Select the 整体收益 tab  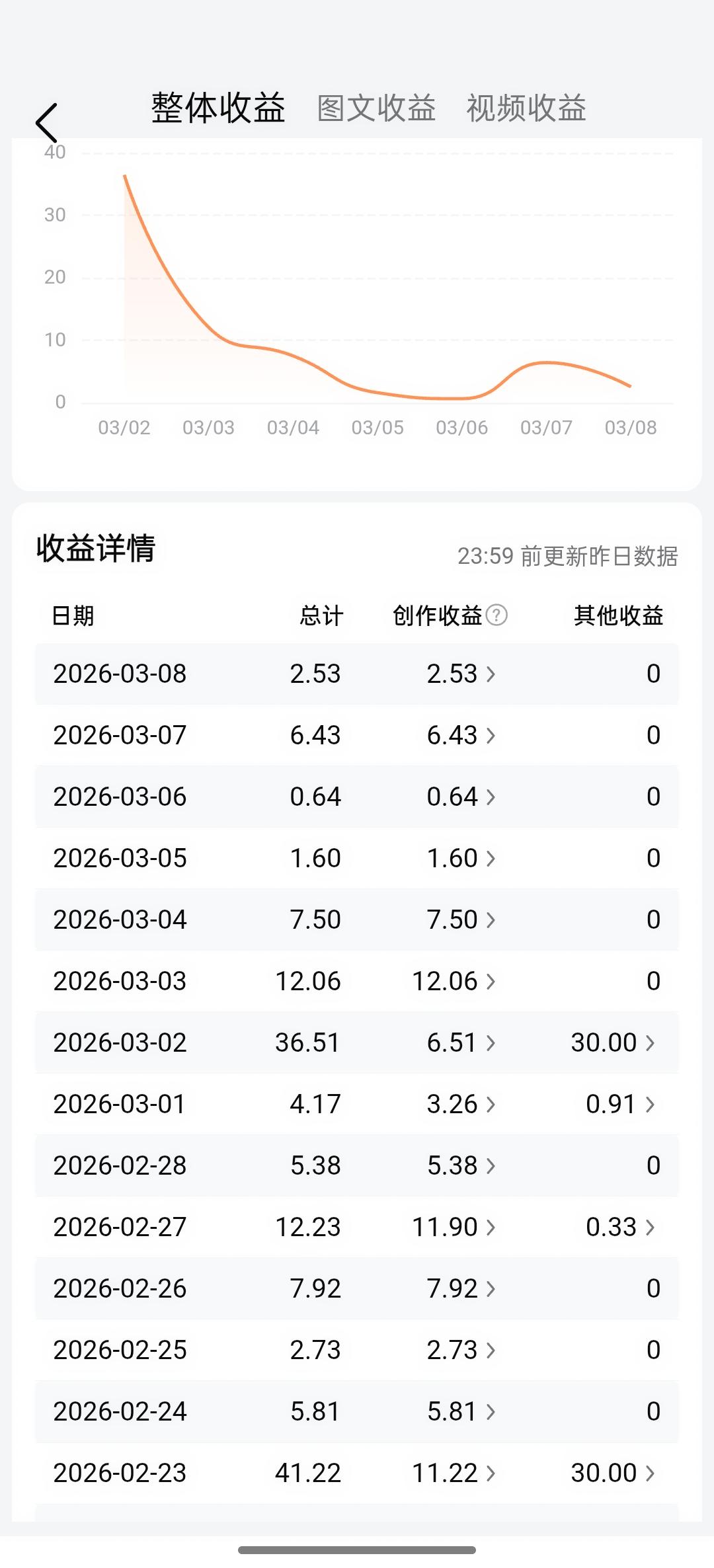point(218,108)
